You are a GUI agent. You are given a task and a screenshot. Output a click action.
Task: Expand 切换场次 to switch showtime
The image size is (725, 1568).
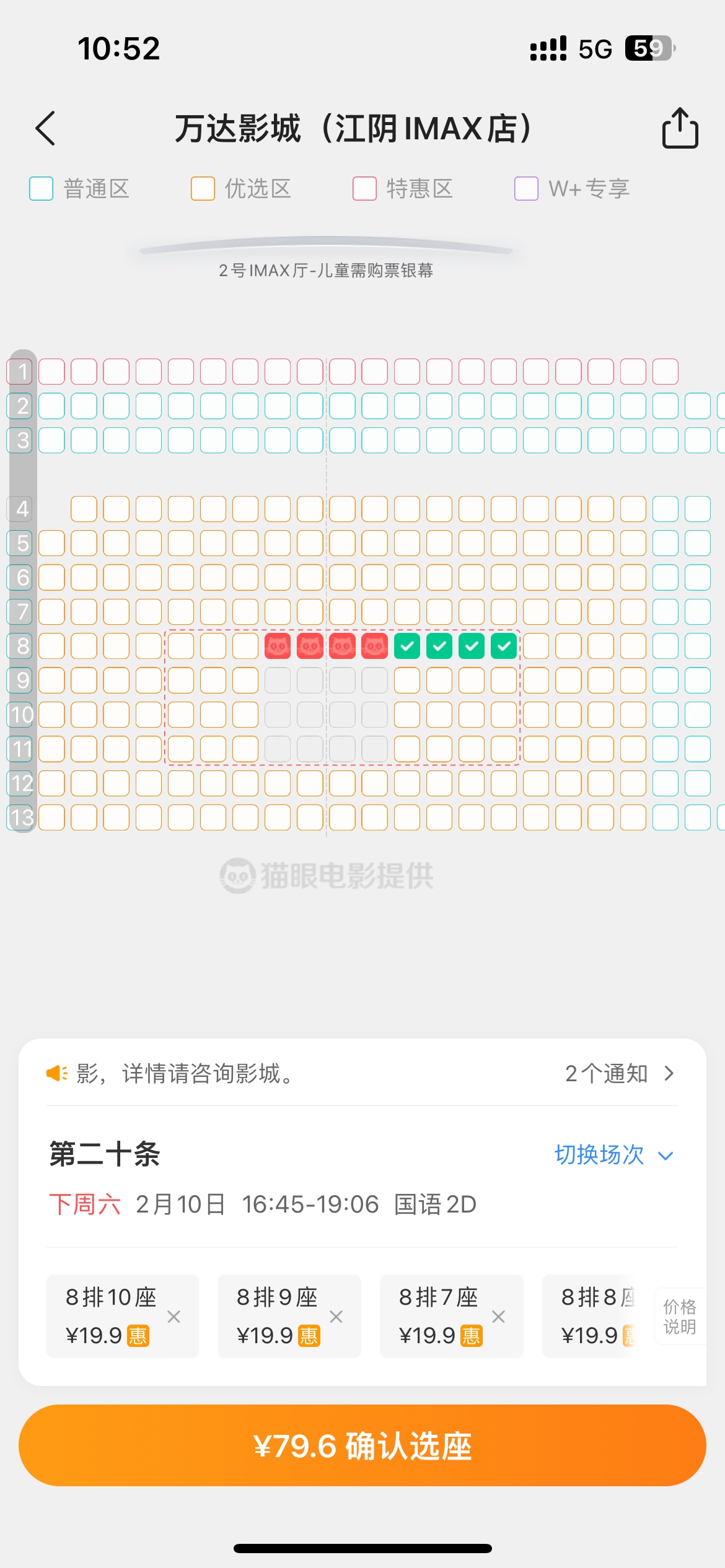point(613,1155)
